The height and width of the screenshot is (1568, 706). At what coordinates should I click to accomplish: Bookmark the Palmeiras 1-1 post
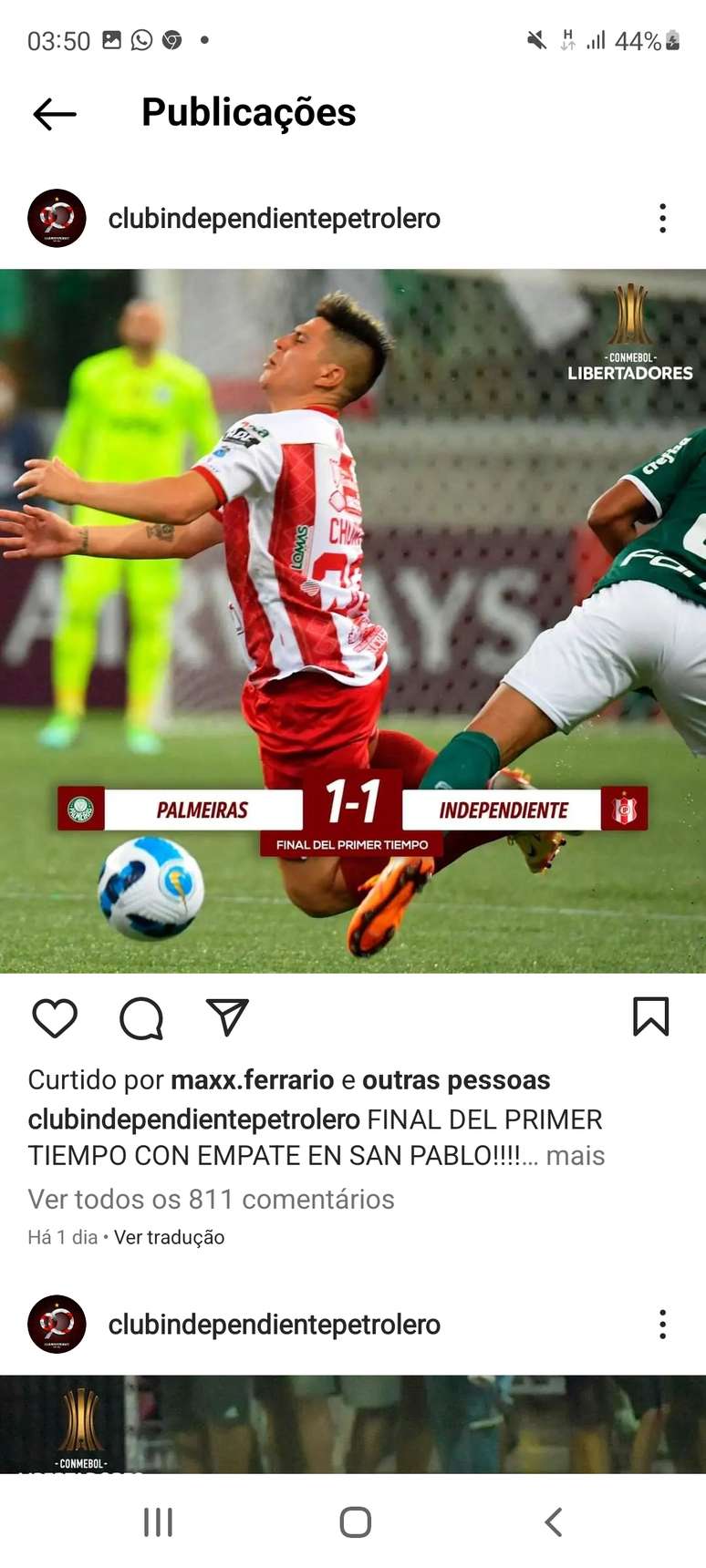pos(651,1017)
